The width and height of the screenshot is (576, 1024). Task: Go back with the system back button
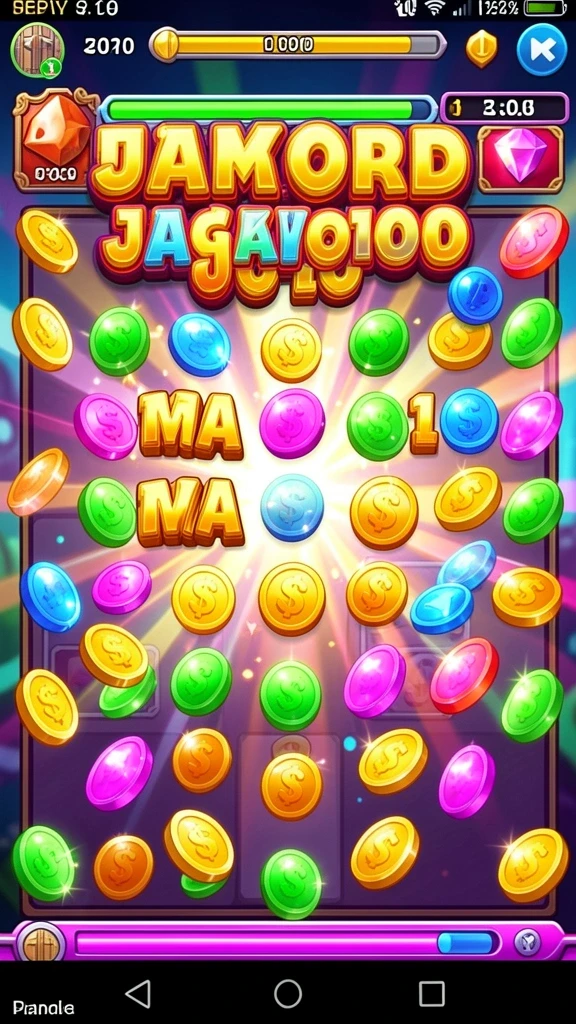(x=138, y=993)
